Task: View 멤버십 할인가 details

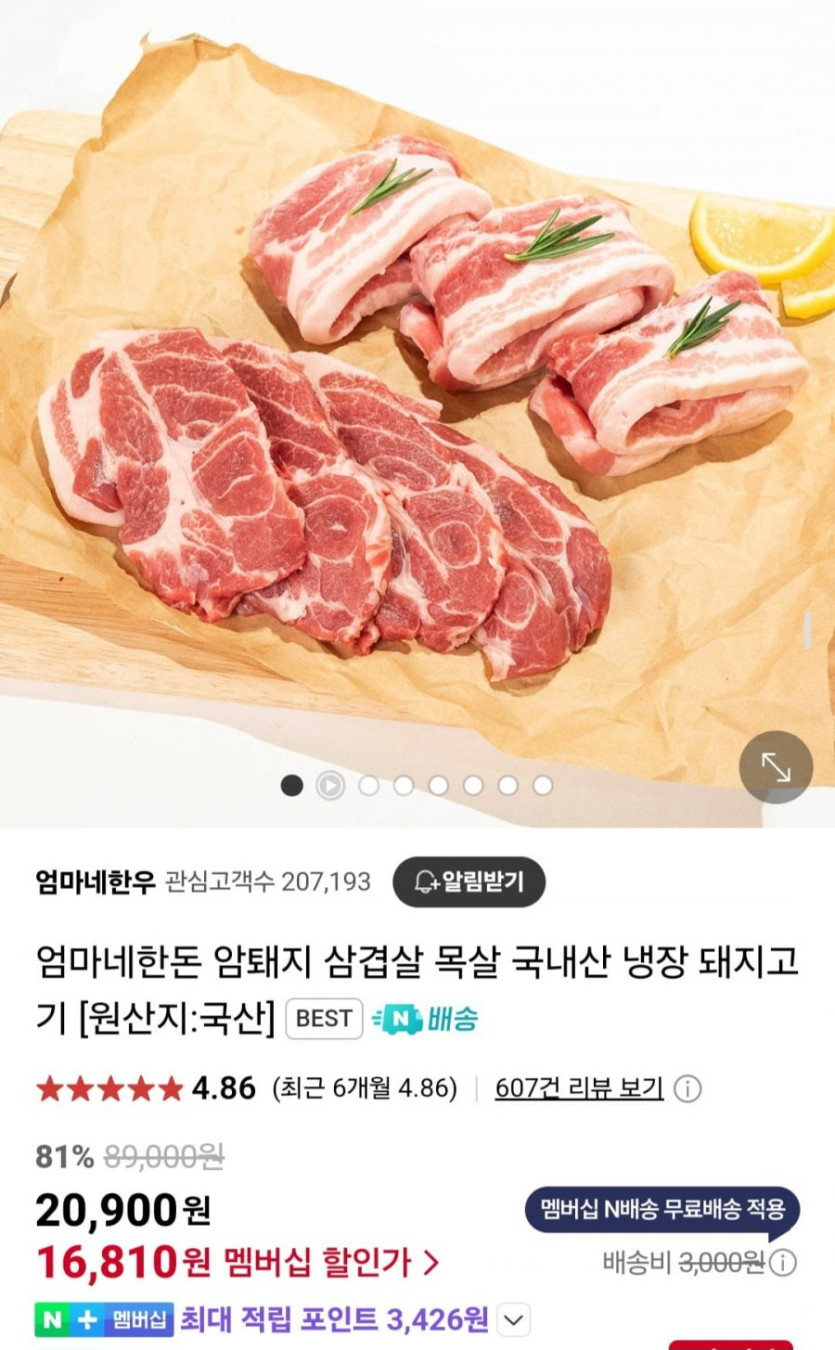Action: [x=331, y=1263]
